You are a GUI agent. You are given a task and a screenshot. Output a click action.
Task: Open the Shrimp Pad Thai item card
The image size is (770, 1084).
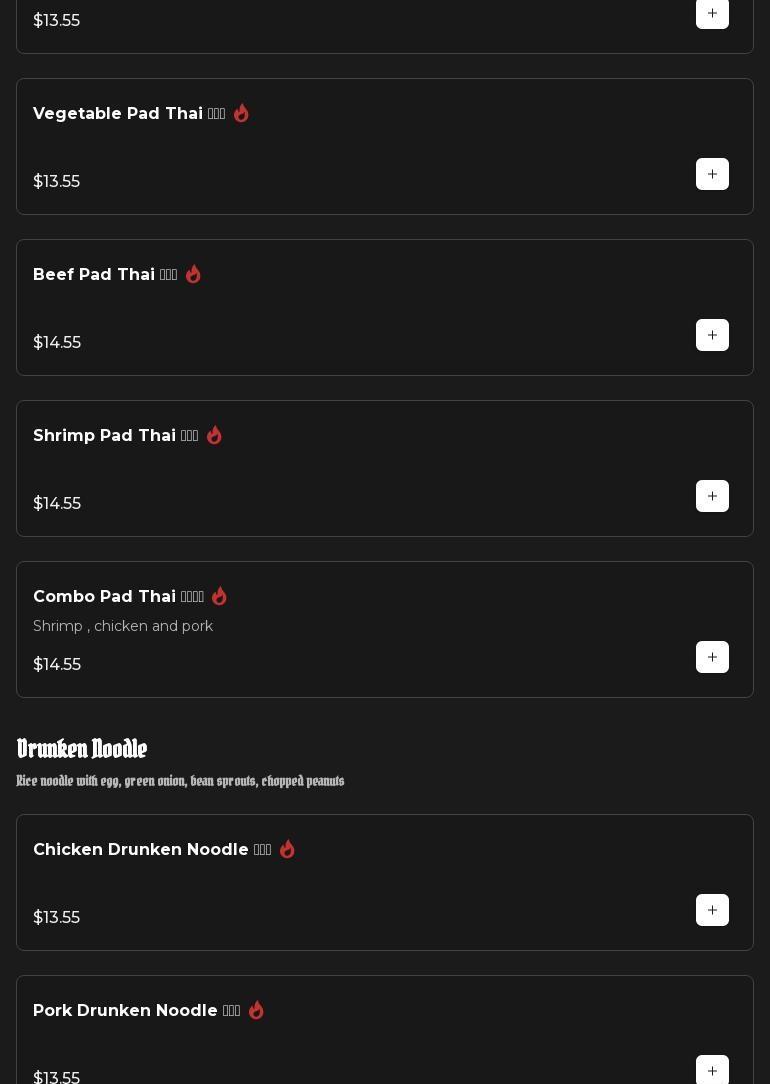pyautogui.click(x=350, y=468)
